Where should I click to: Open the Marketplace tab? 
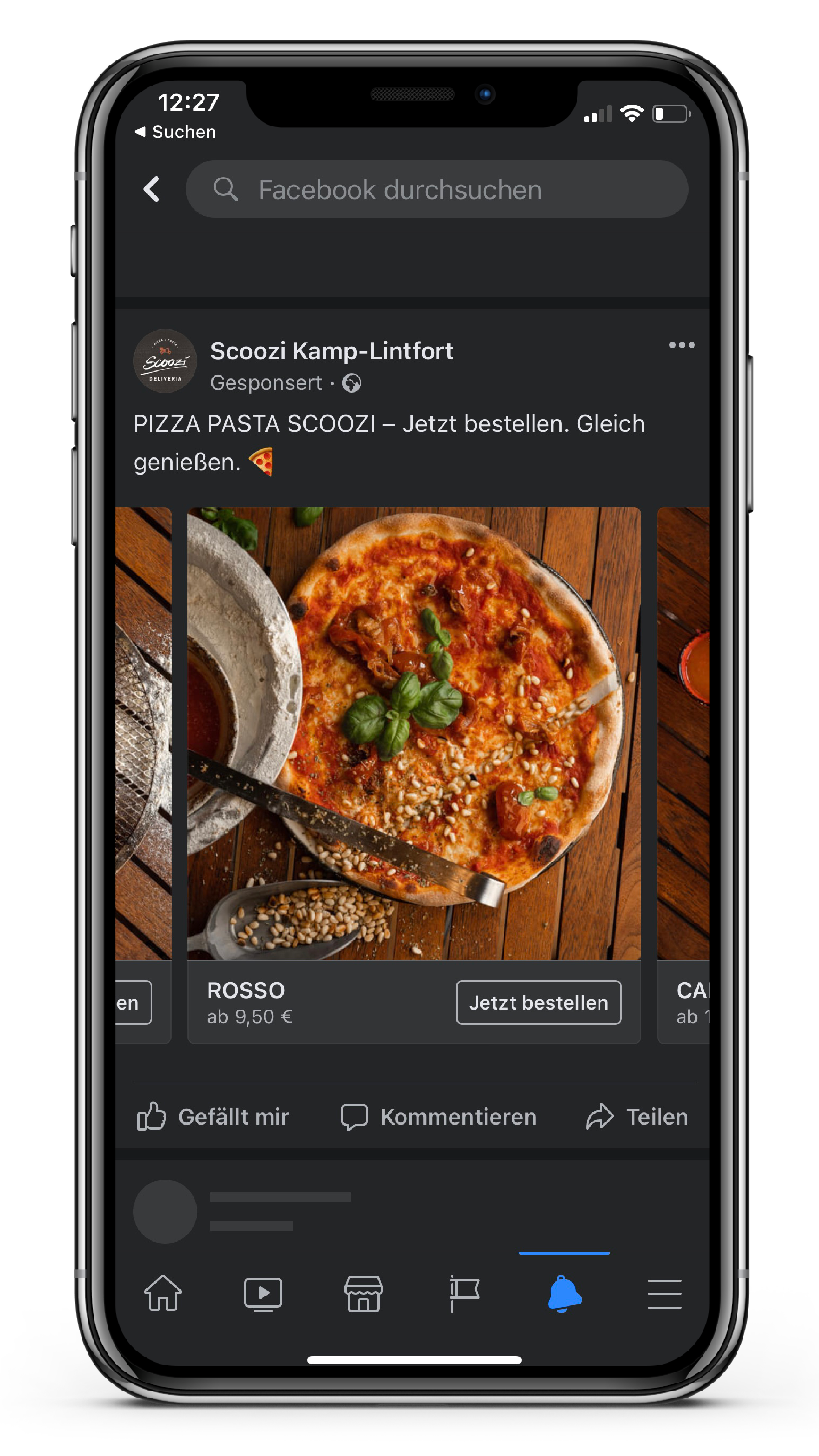(363, 1293)
